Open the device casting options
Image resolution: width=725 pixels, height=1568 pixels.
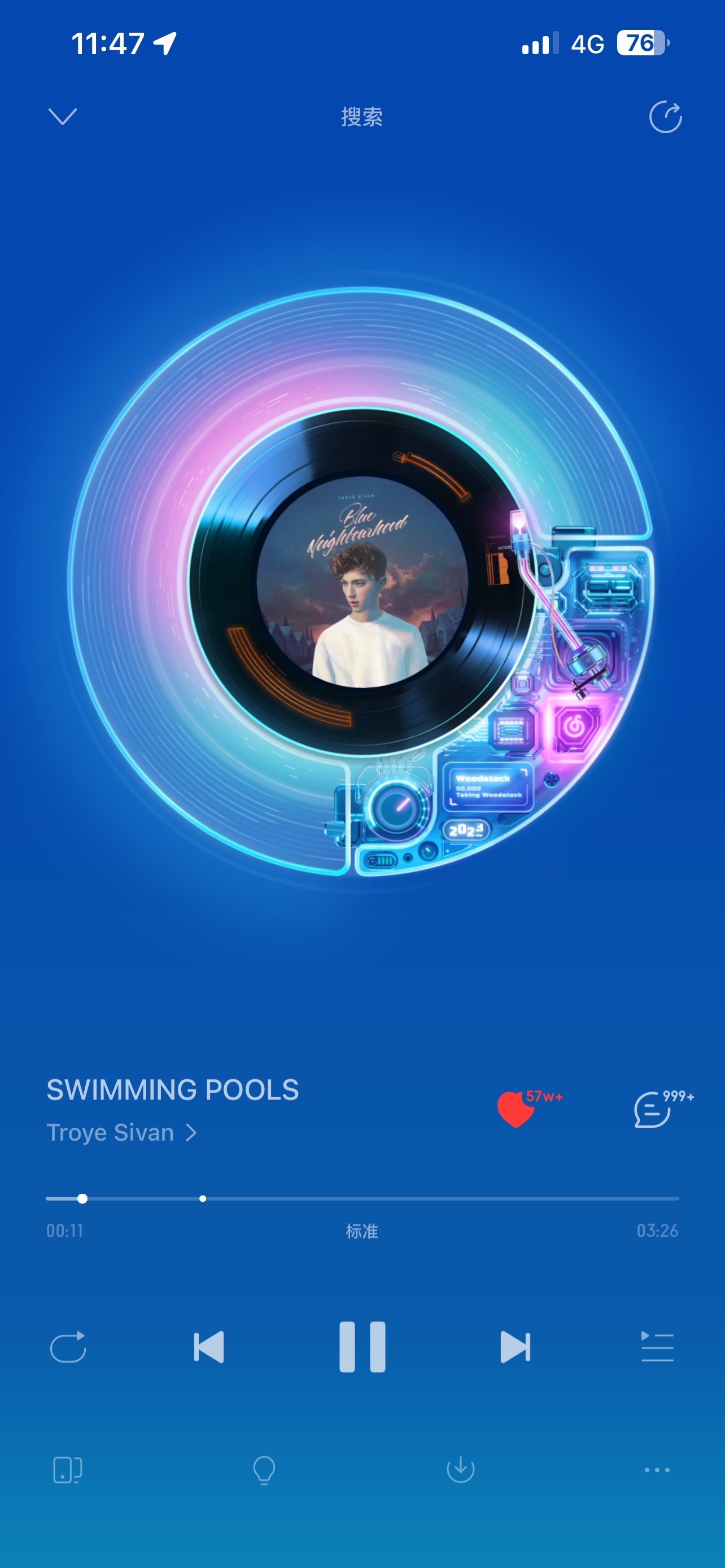[68, 1470]
